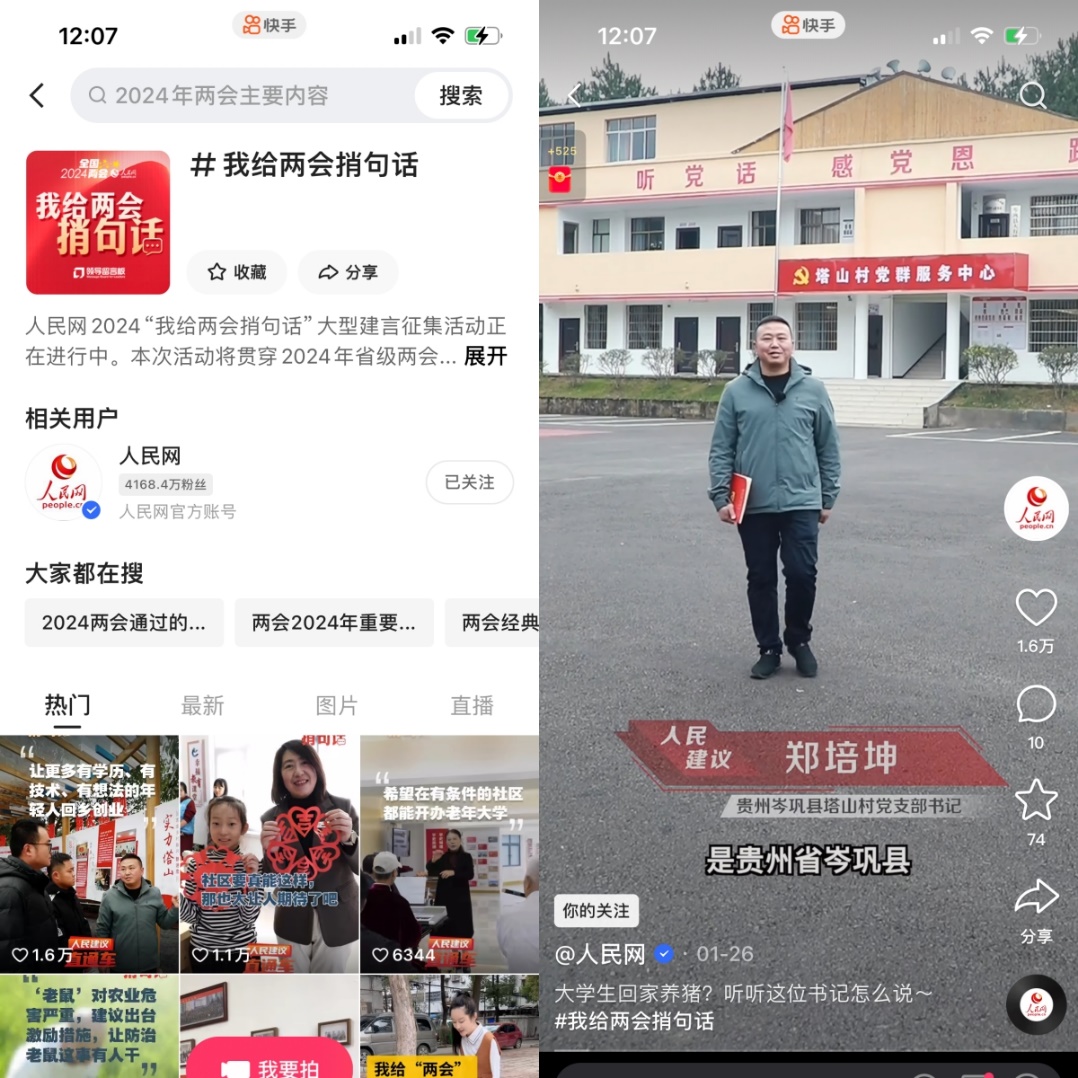Tap the 搜索 button

tap(460, 96)
